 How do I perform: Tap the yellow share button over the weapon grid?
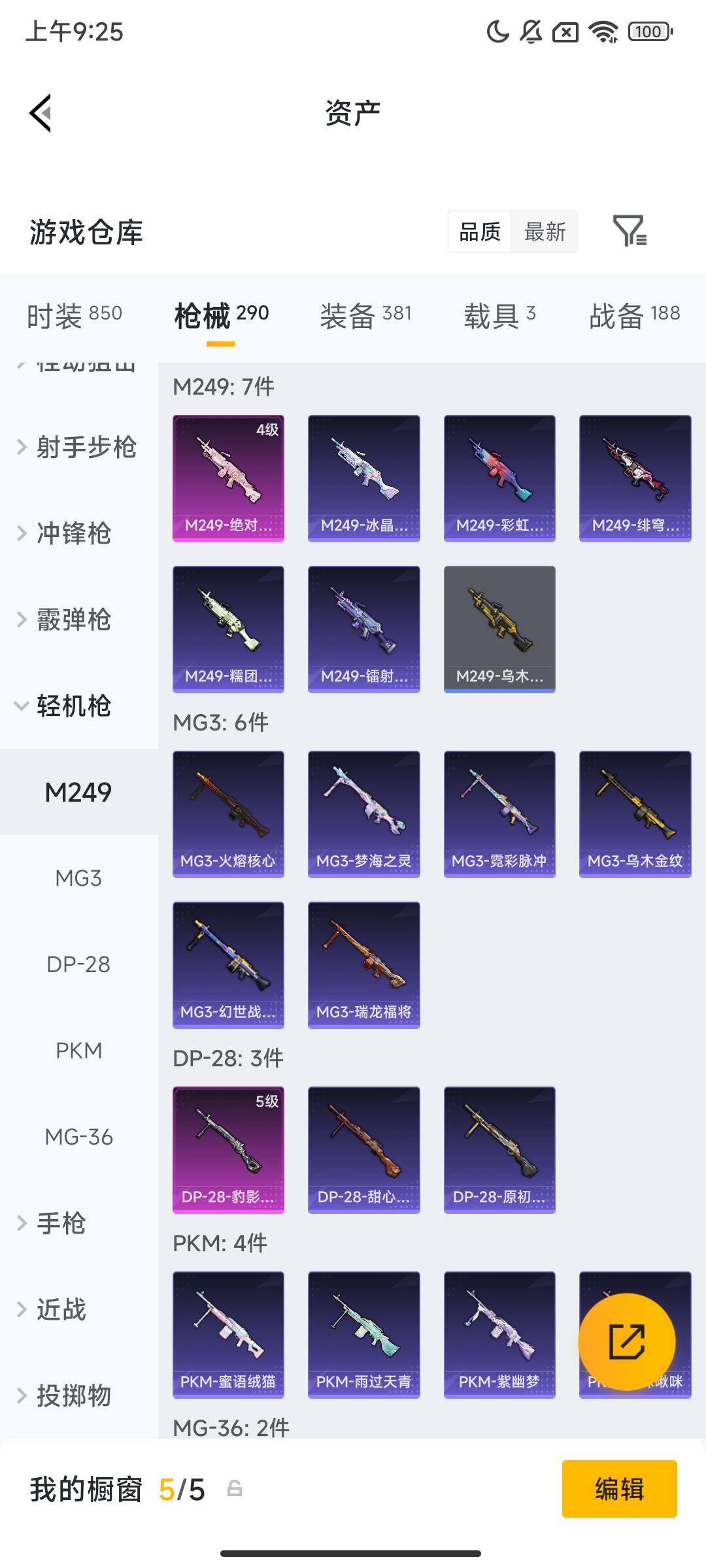pos(626,1341)
